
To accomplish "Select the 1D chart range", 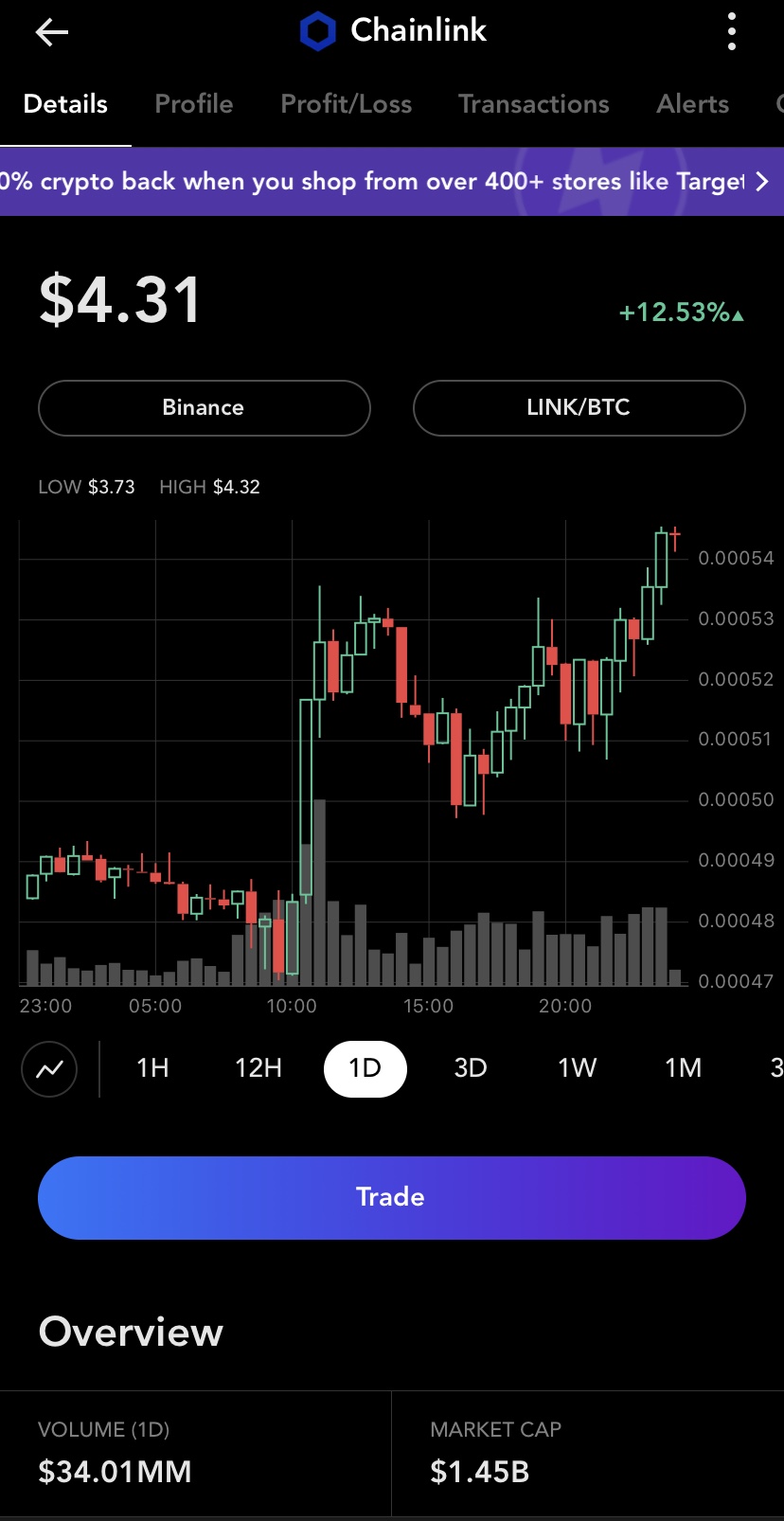I will tap(365, 1068).
